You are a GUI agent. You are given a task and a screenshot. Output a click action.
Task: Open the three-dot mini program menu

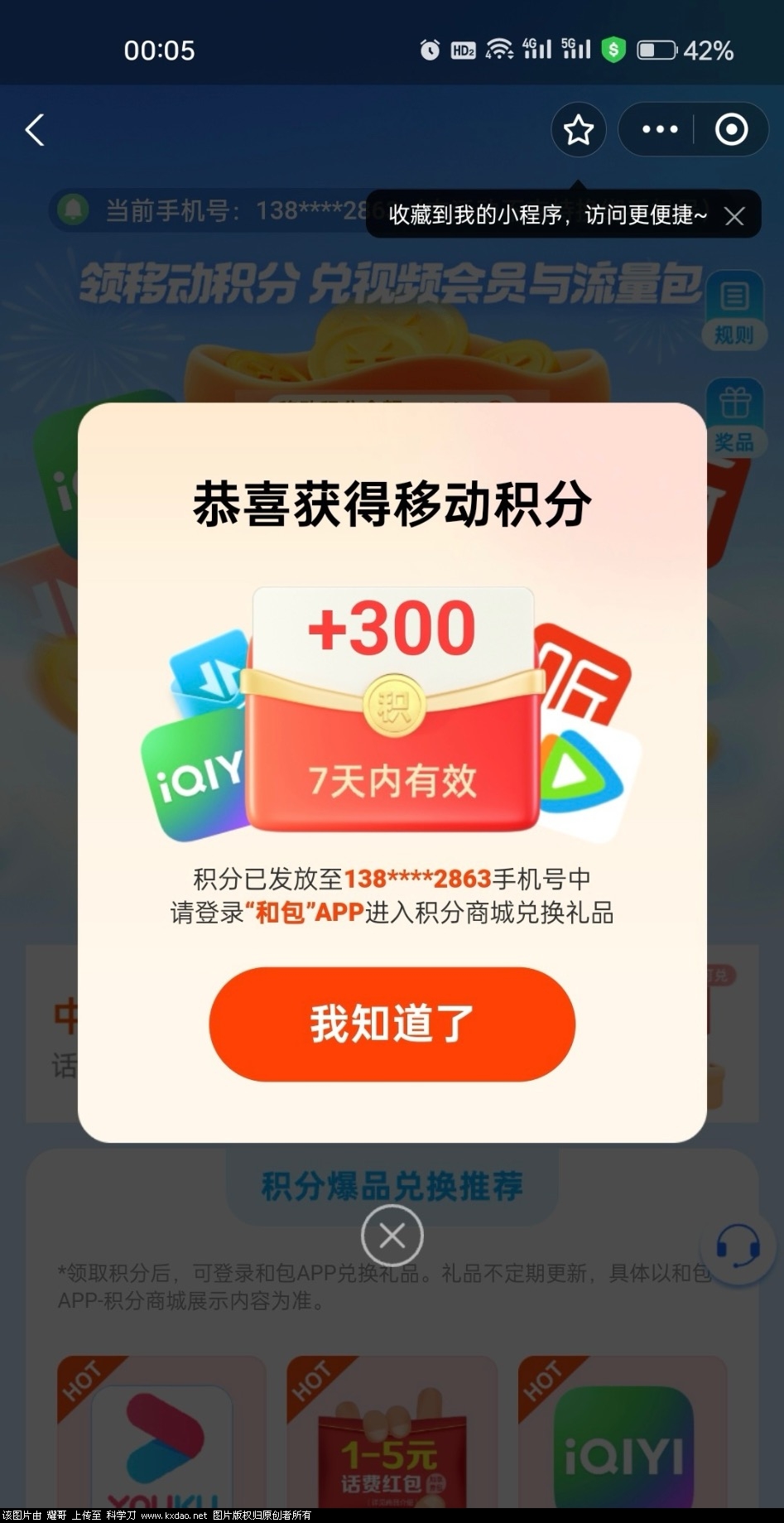660,130
